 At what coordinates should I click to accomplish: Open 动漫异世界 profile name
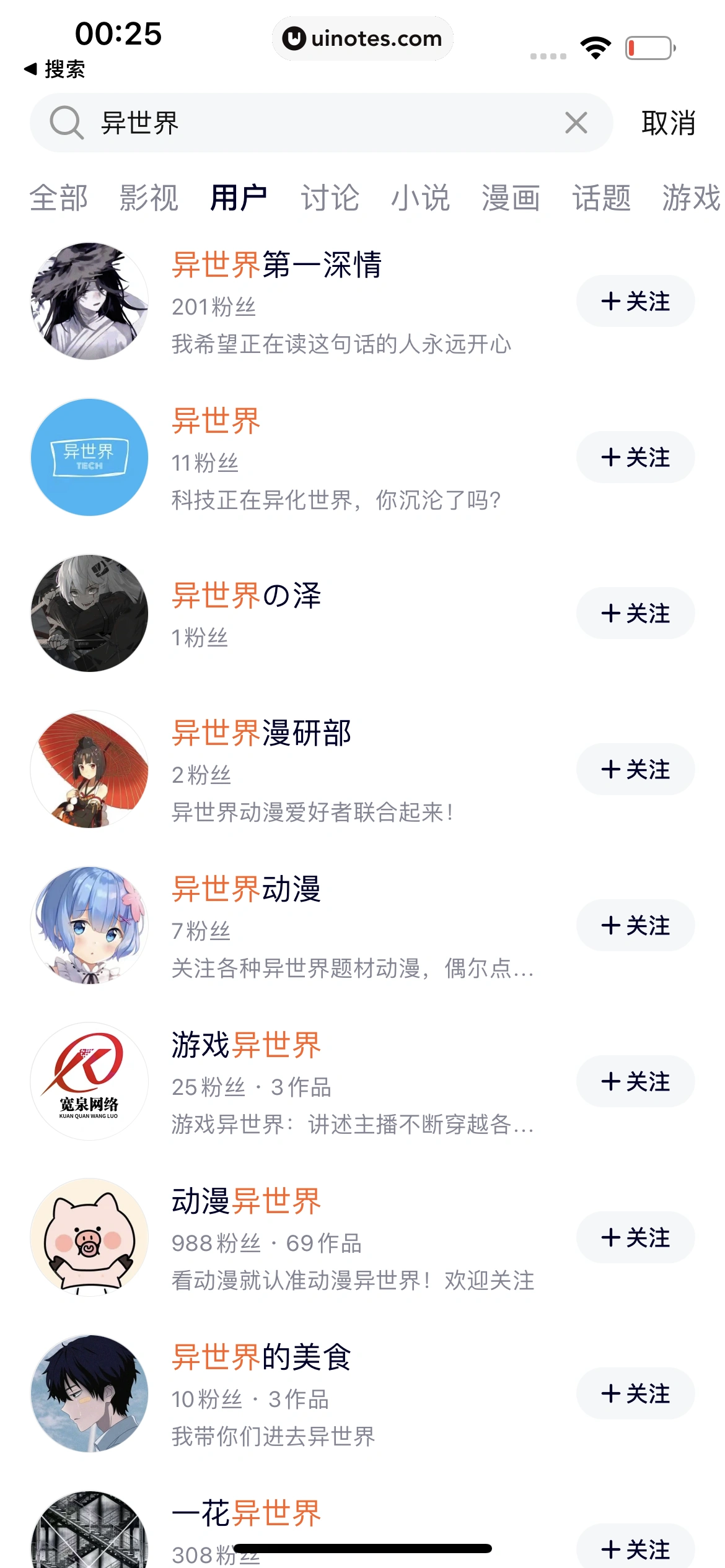[x=246, y=1200]
